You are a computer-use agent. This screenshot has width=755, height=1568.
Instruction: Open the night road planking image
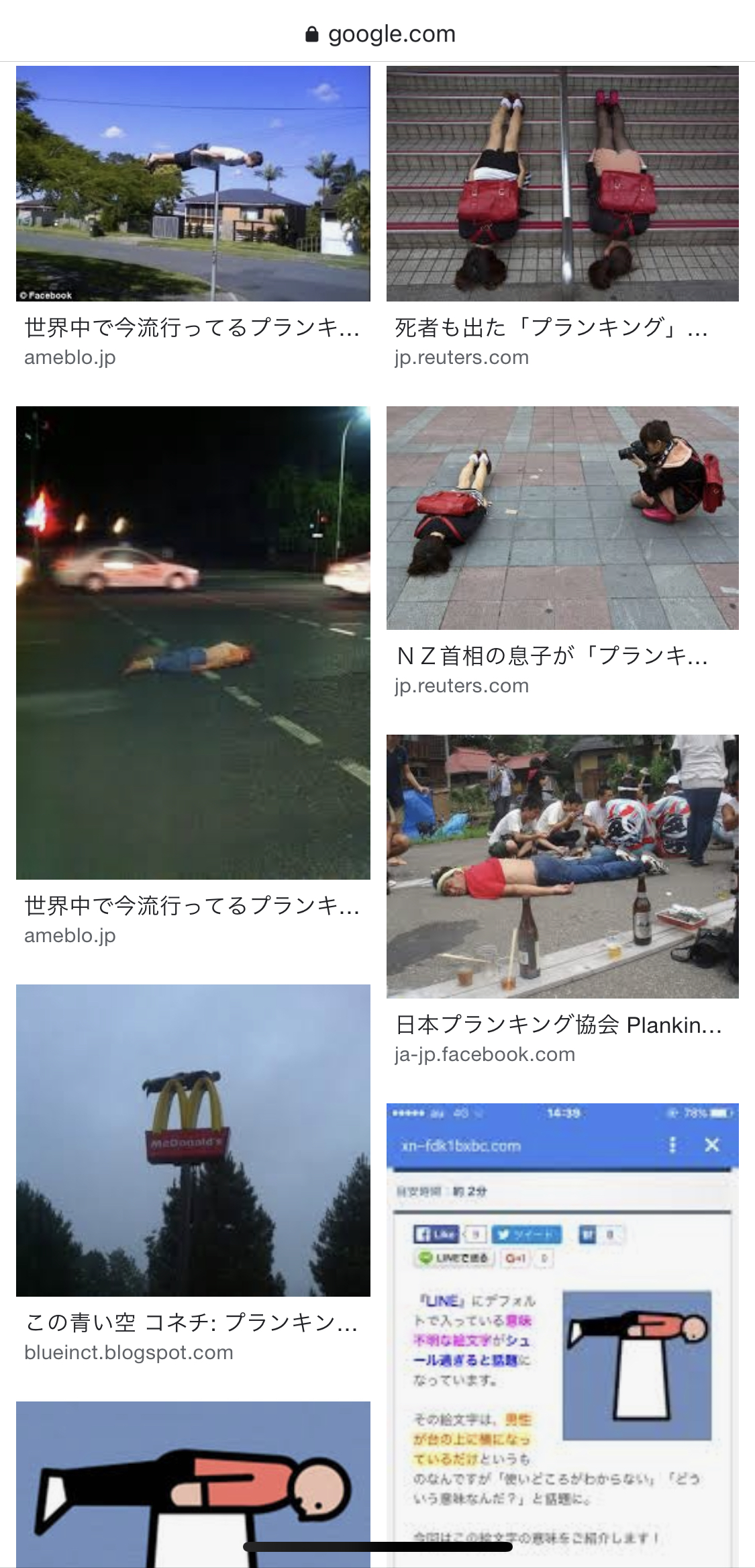[x=193, y=642]
